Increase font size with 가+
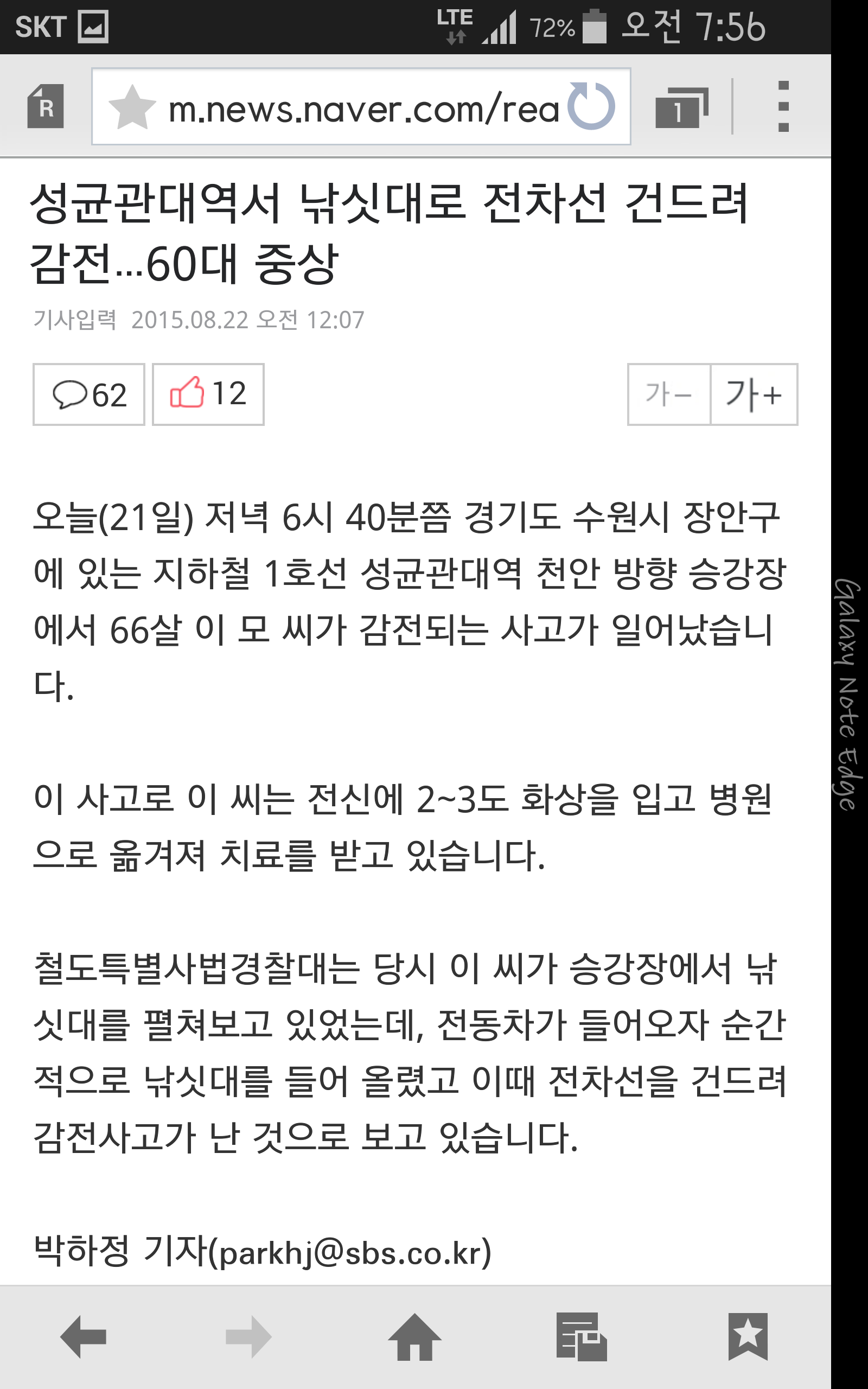This screenshot has height=1389, width=868. click(x=754, y=394)
